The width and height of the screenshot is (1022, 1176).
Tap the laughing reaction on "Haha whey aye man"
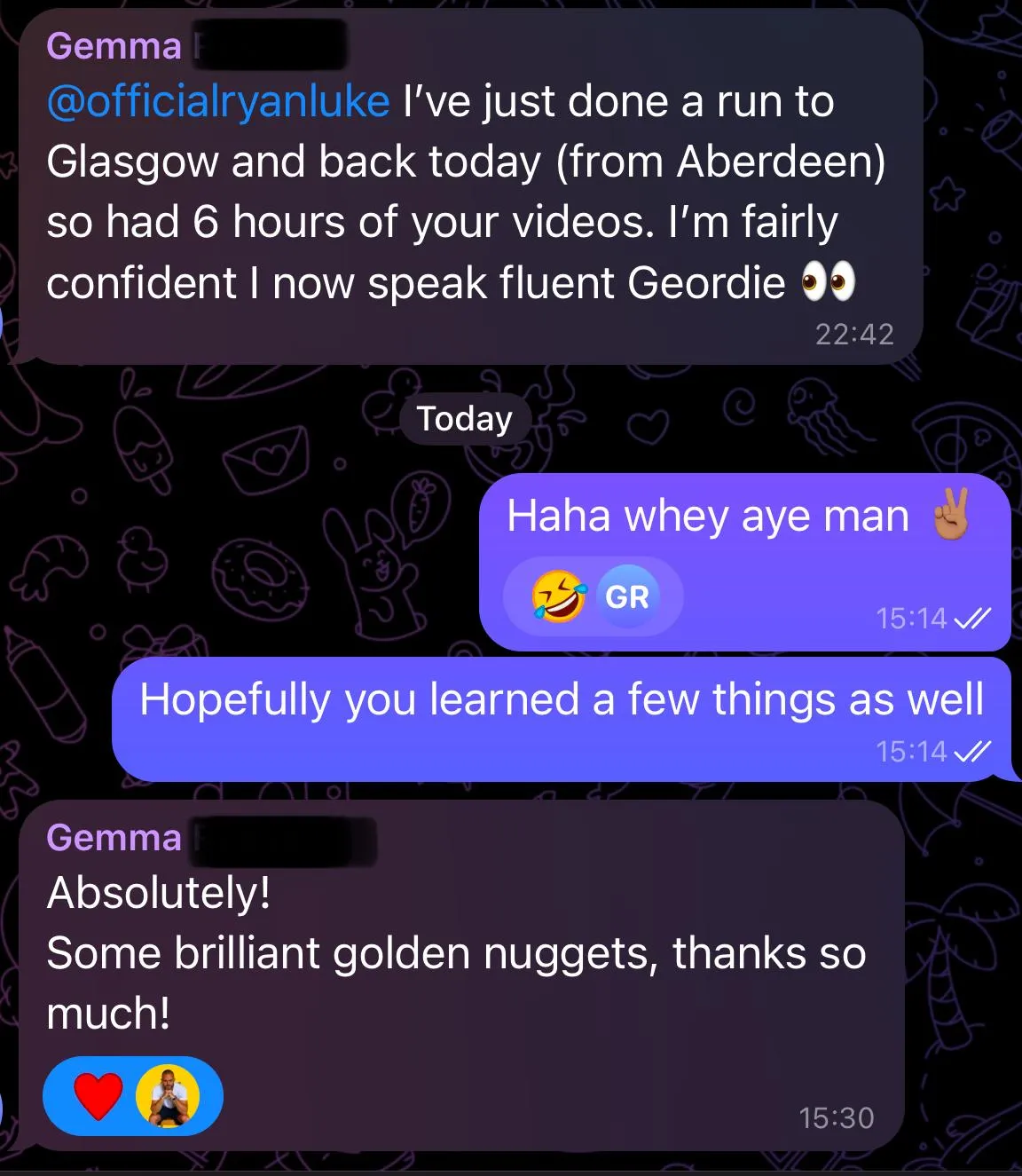(x=559, y=596)
